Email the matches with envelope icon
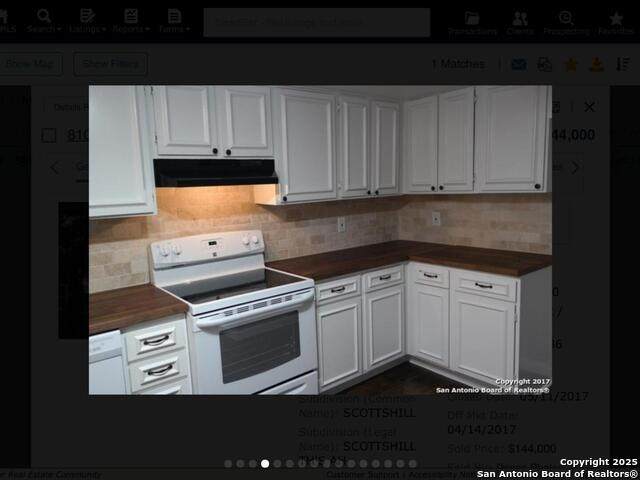Screen dimensions: 640x480 [x=519, y=64]
